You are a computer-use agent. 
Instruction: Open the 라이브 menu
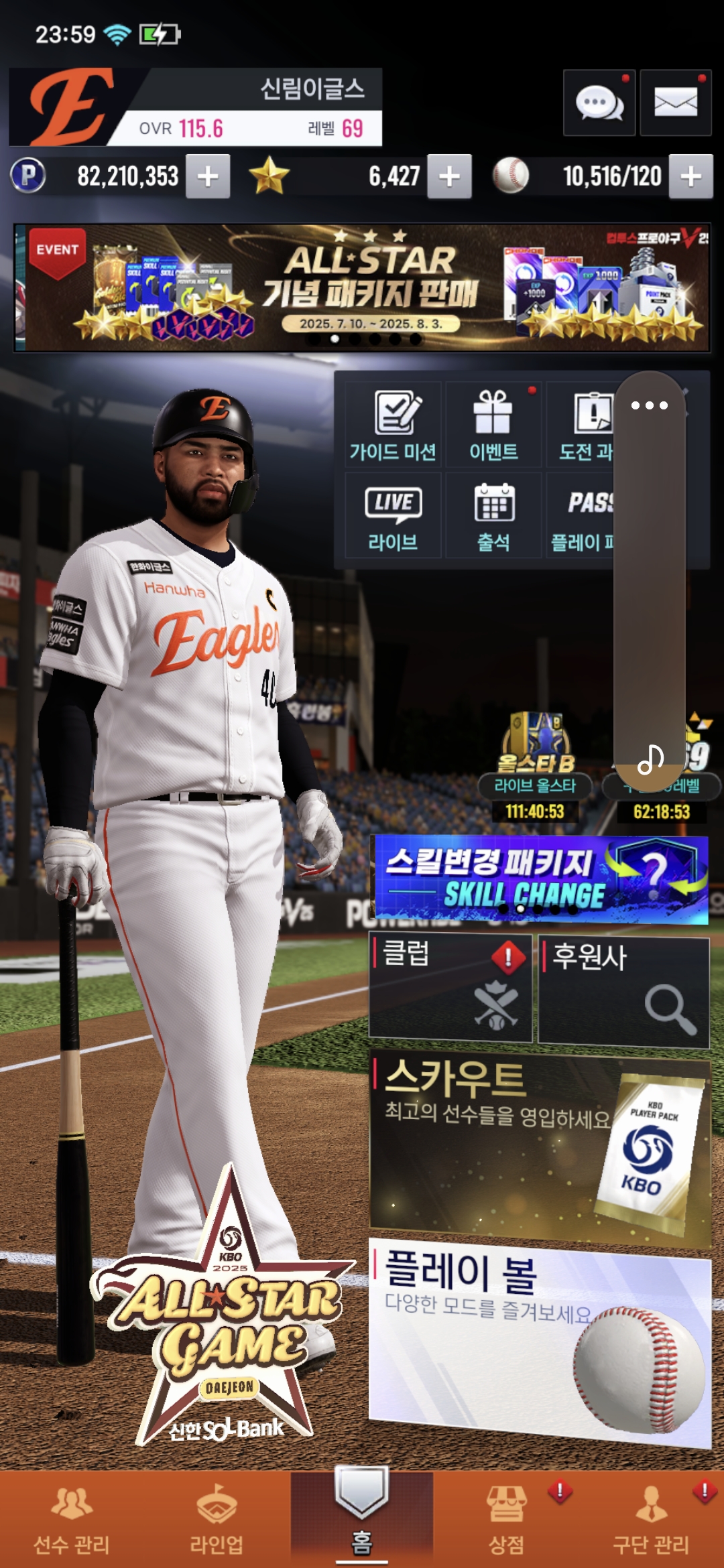click(393, 516)
